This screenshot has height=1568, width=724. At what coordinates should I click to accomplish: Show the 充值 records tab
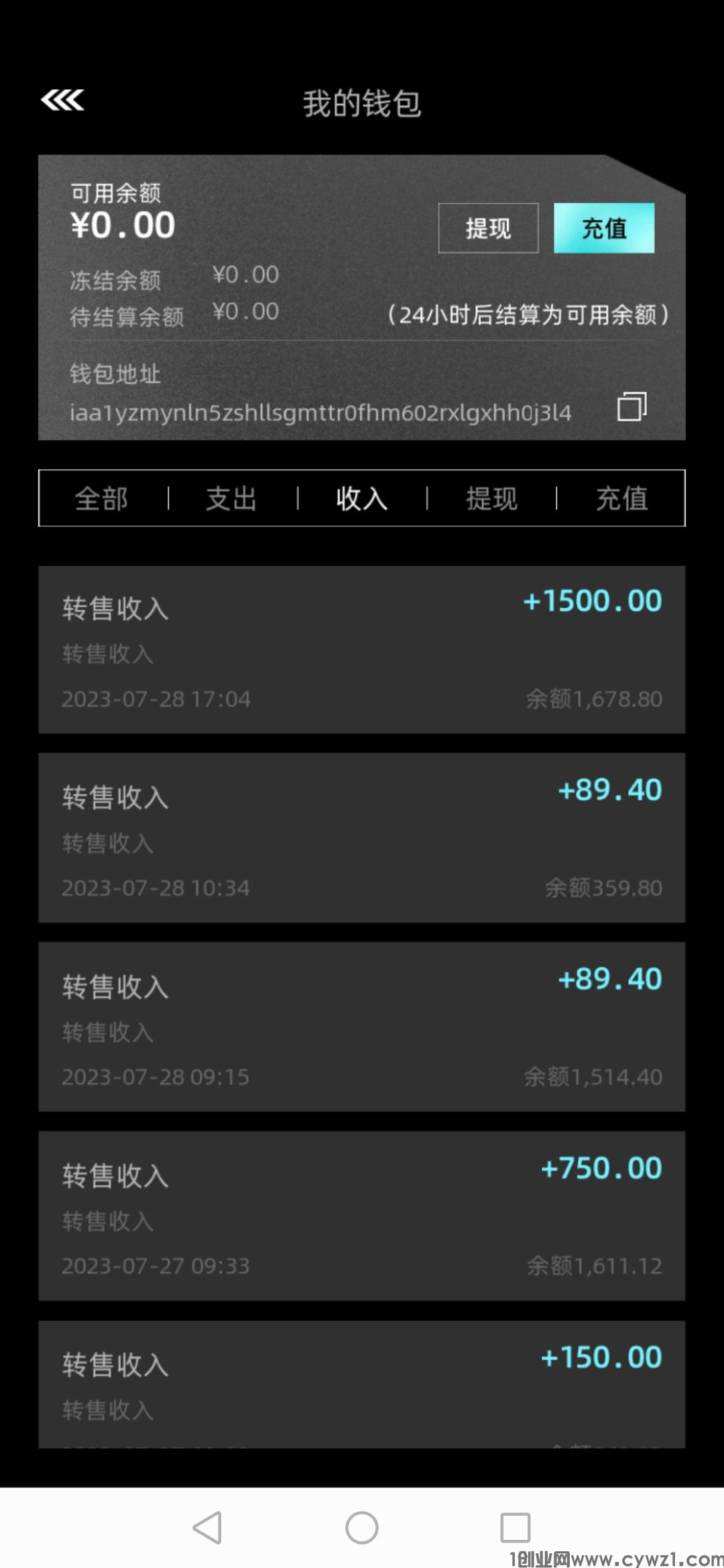(622, 499)
